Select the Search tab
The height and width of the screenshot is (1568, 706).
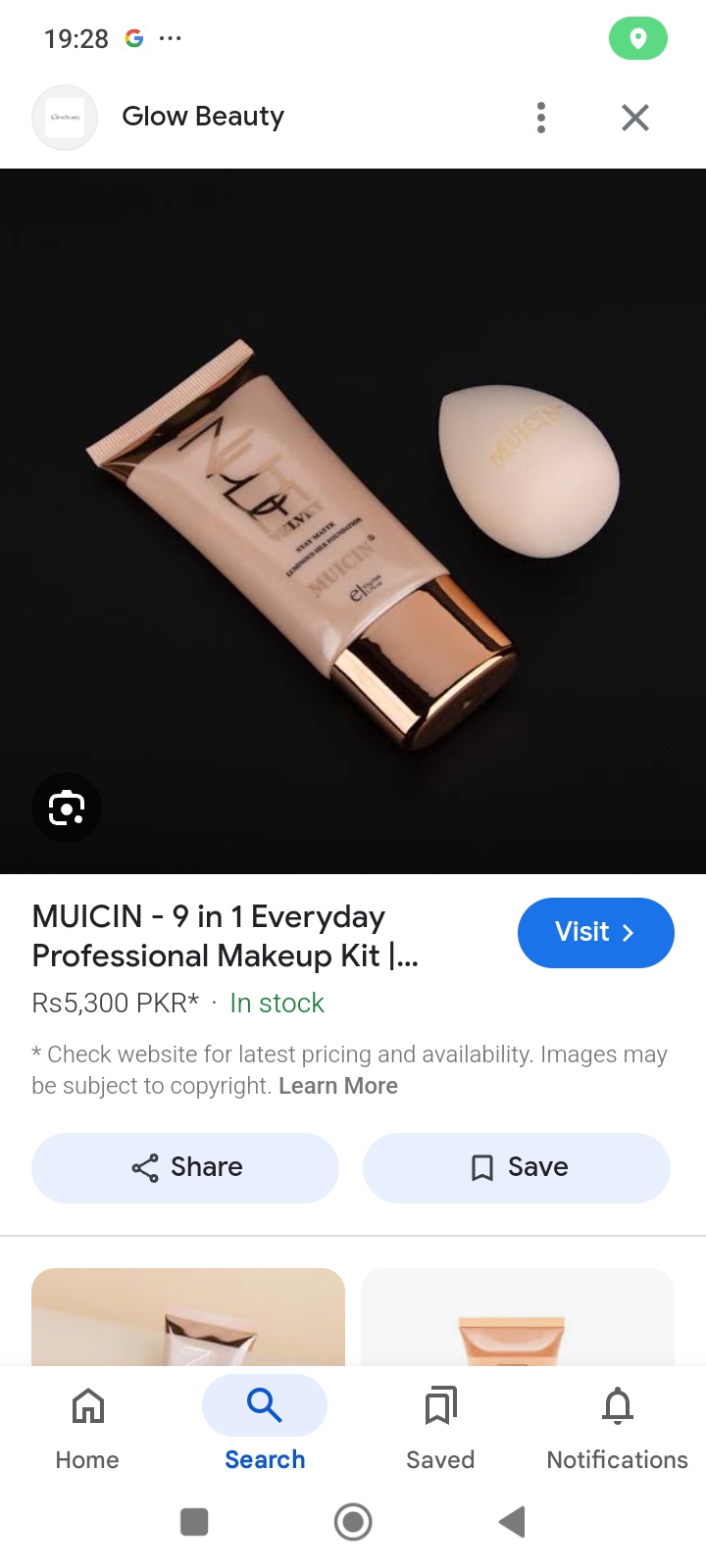click(x=265, y=1428)
